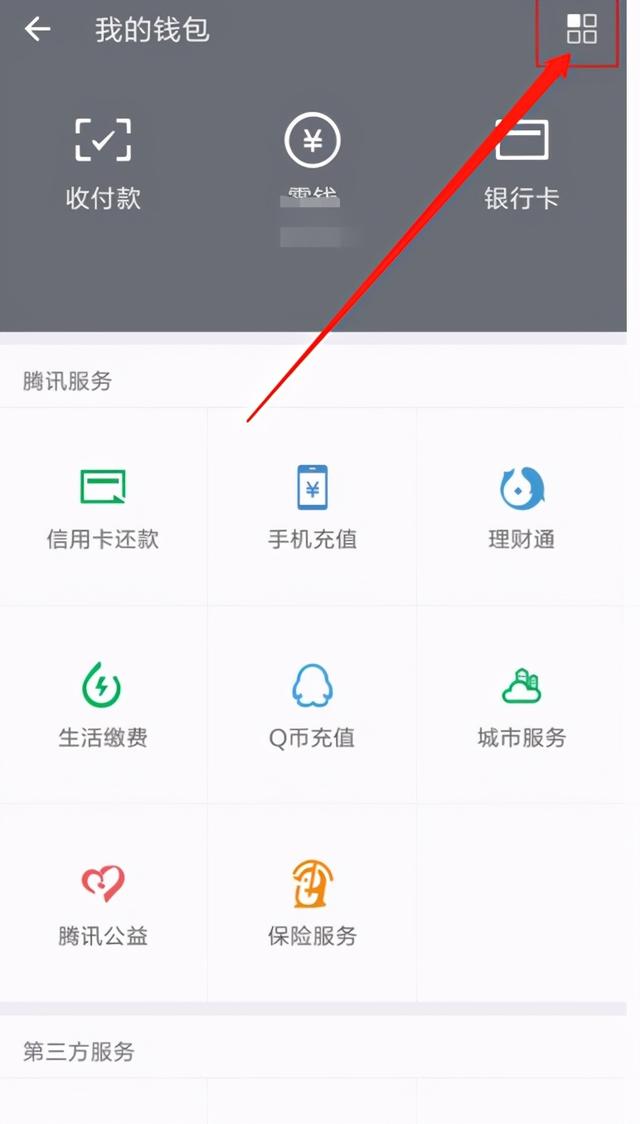The height and width of the screenshot is (1124, 640).
Task: Open 生活缴费 utilities payment
Action: (103, 705)
